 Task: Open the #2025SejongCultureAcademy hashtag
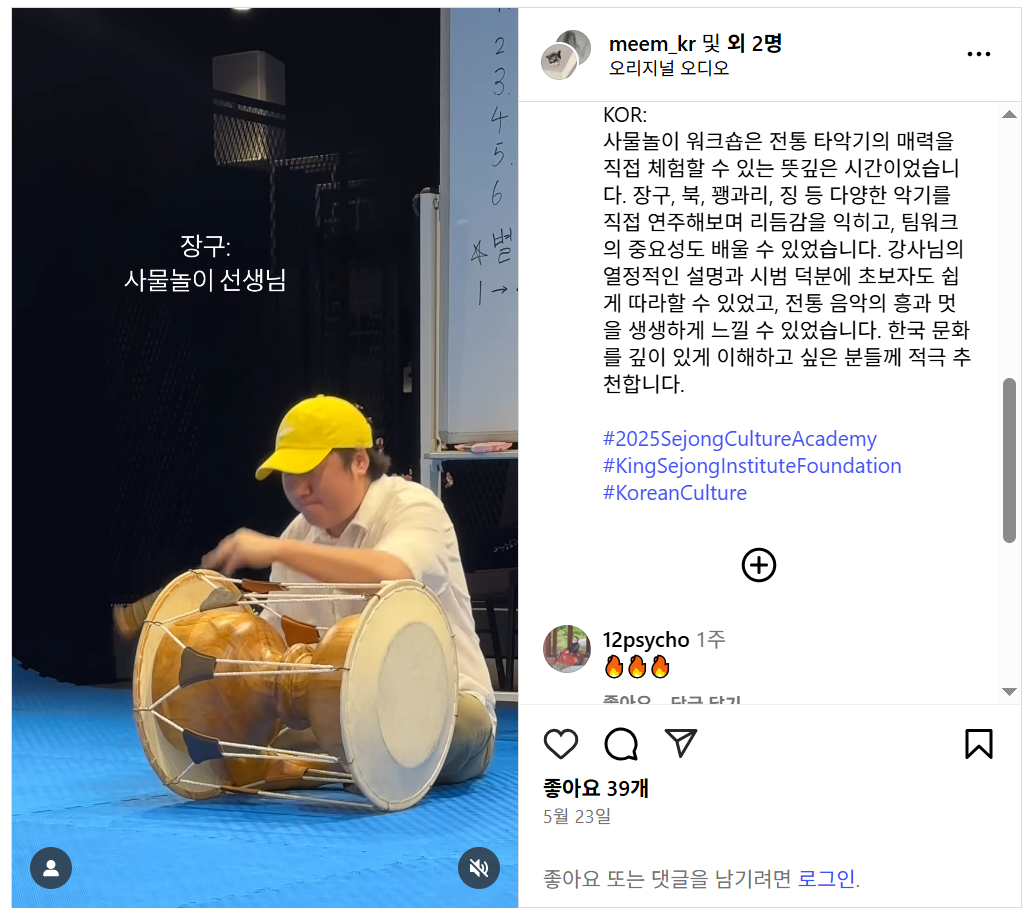coord(740,439)
